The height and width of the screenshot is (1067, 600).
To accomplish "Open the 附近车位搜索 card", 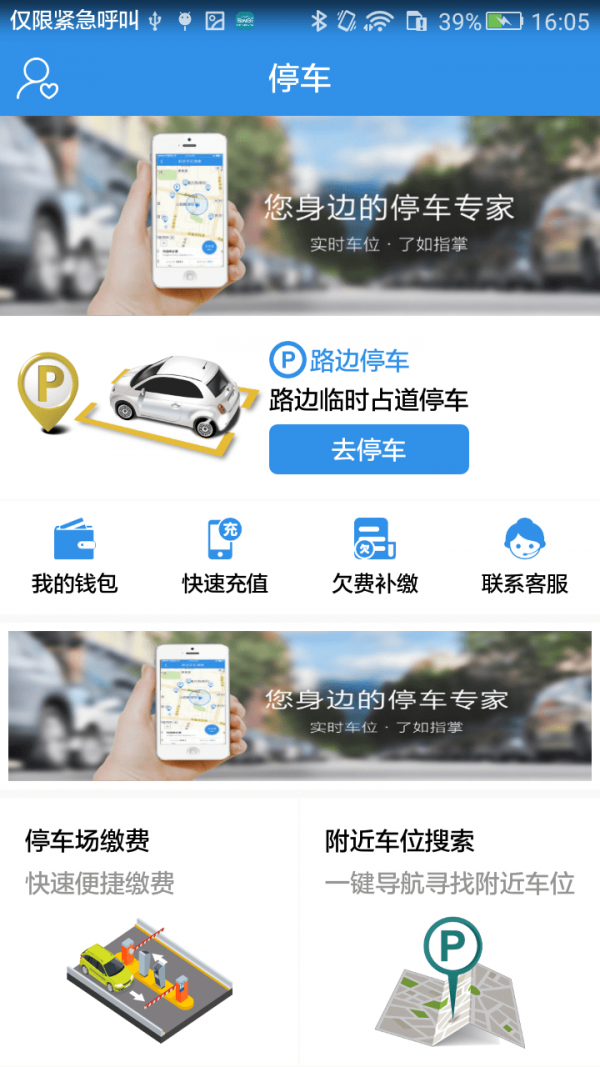I will pyautogui.click(x=450, y=930).
